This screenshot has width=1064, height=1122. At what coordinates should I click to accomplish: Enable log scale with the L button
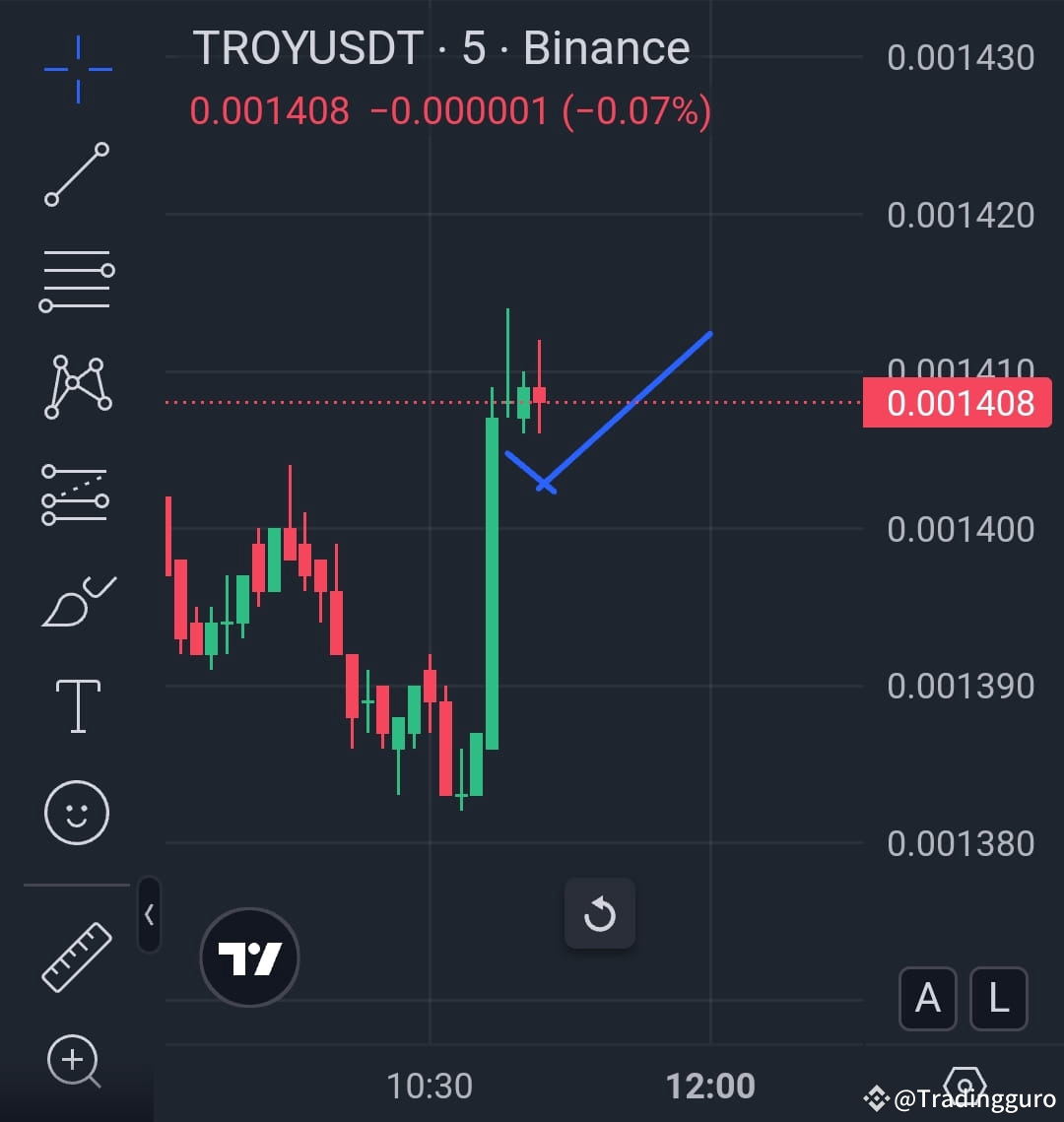pyautogui.click(x=998, y=998)
